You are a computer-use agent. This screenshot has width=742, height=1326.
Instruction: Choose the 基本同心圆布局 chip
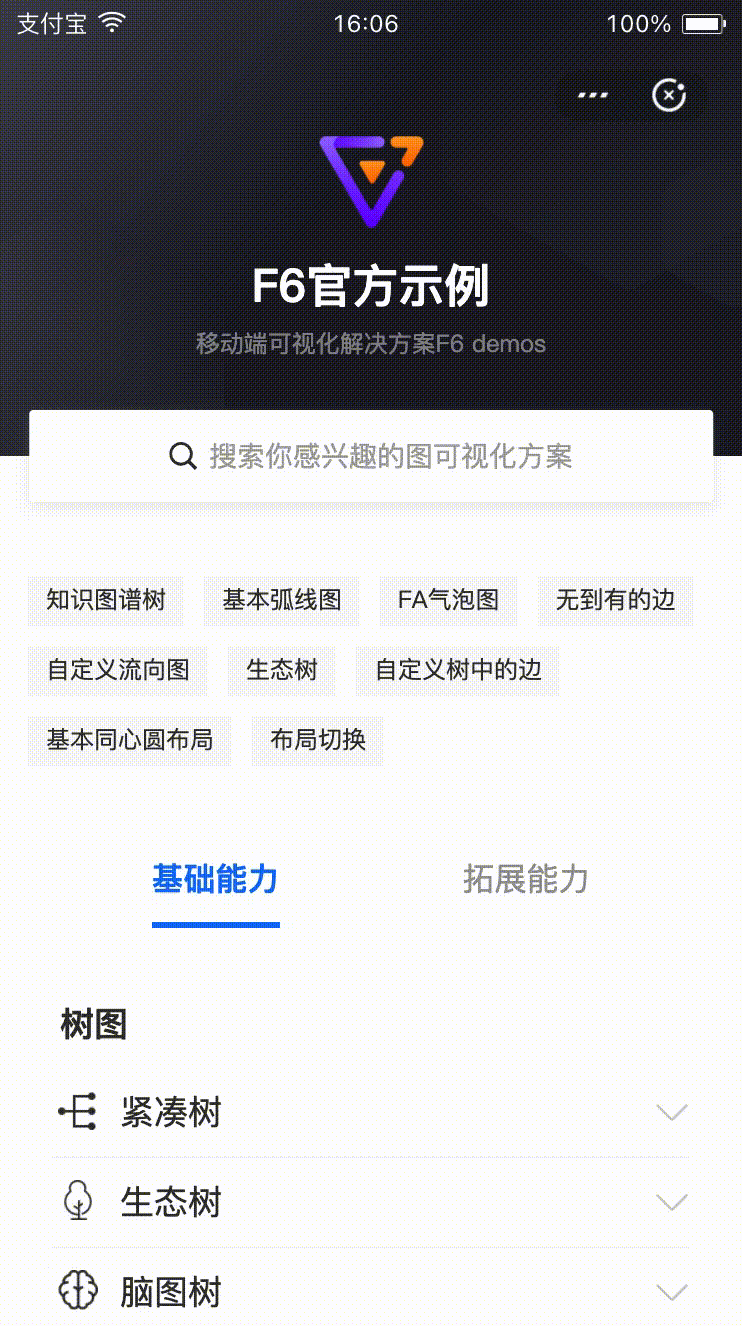(x=130, y=740)
